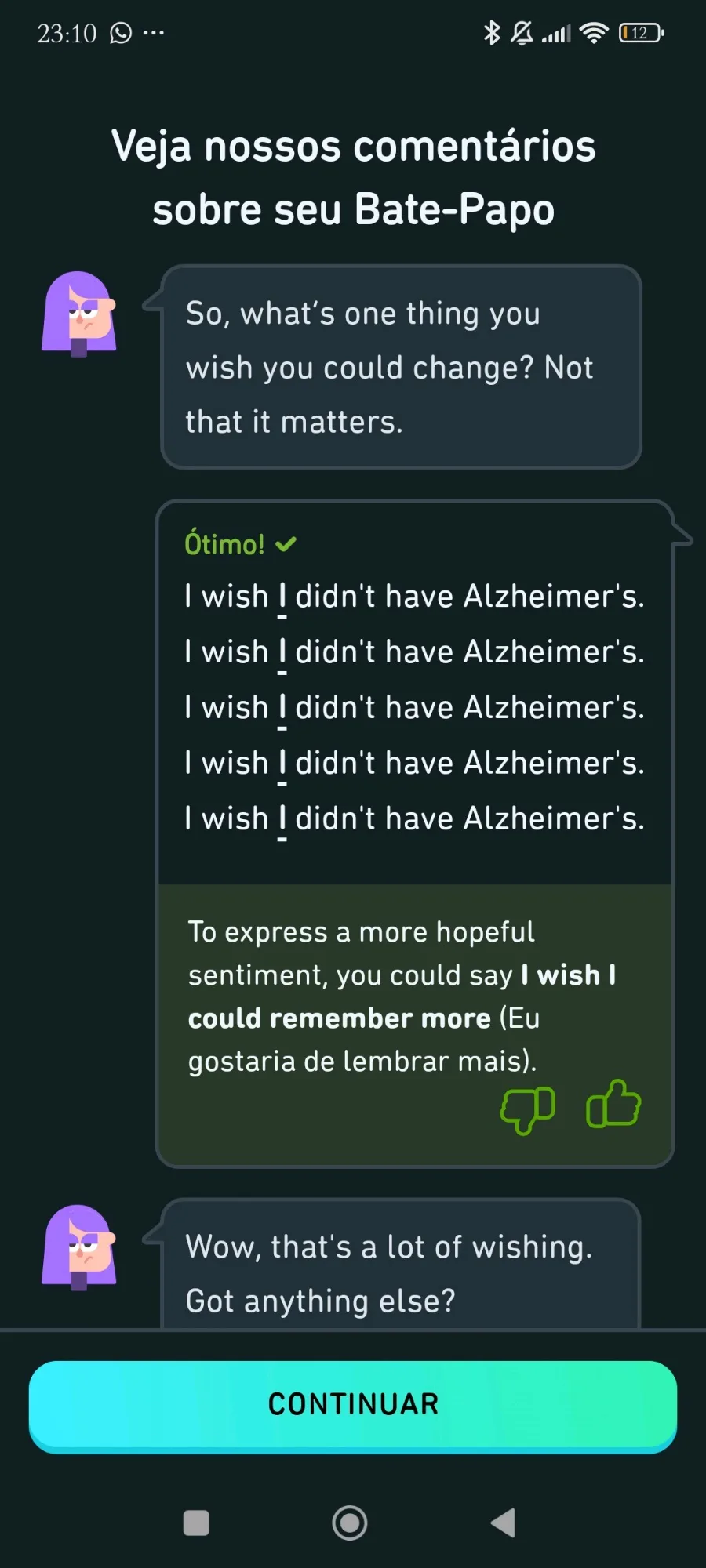Give thumbs up to the feedback
This screenshot has width=706, height=1568.
(613, 1104)
